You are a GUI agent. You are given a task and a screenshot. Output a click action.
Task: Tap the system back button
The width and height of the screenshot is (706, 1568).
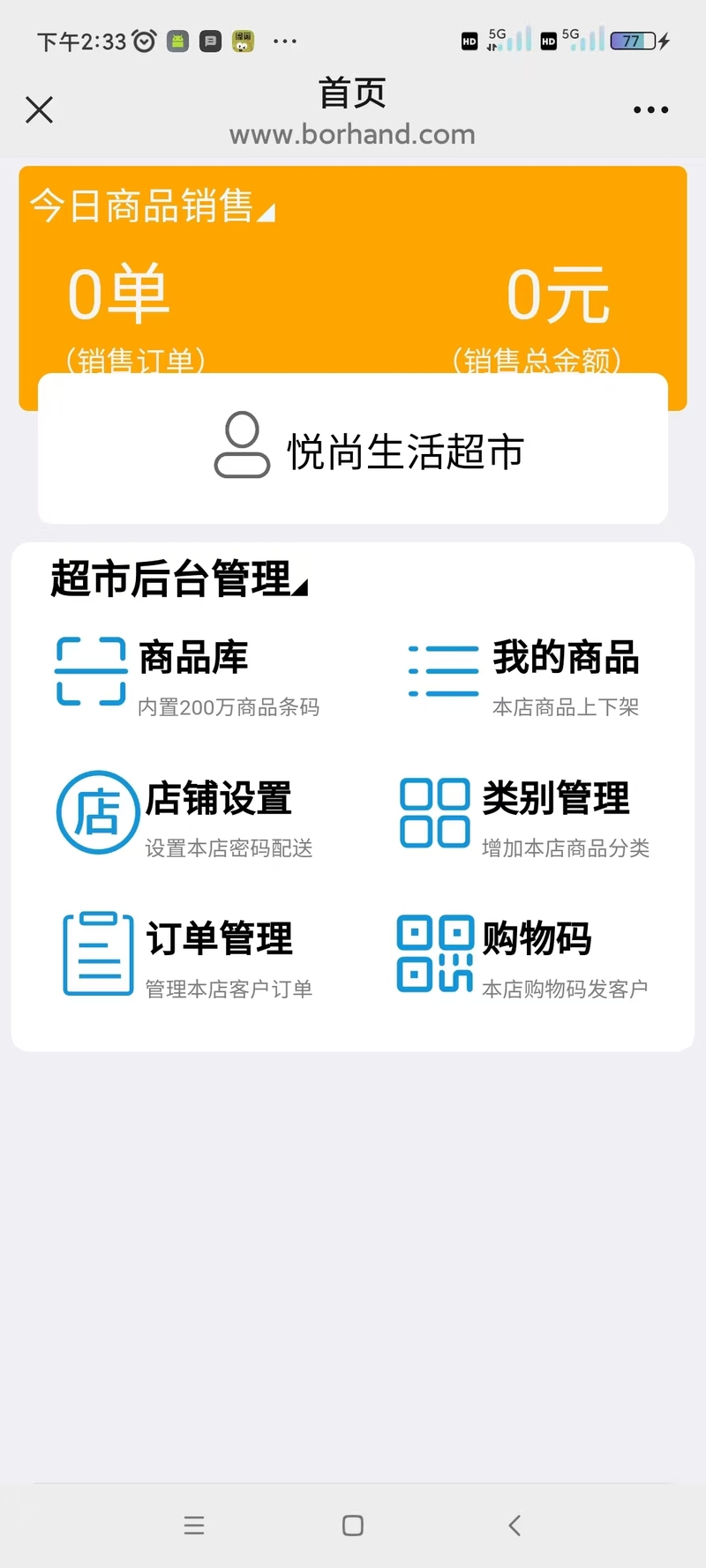(515, 1526)
